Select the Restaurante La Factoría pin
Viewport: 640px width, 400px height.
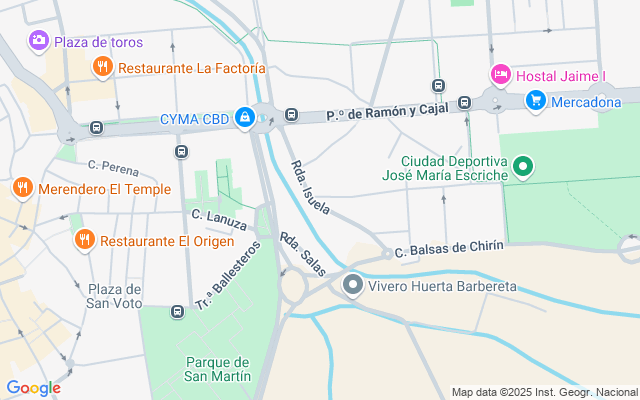coord(101,68)
